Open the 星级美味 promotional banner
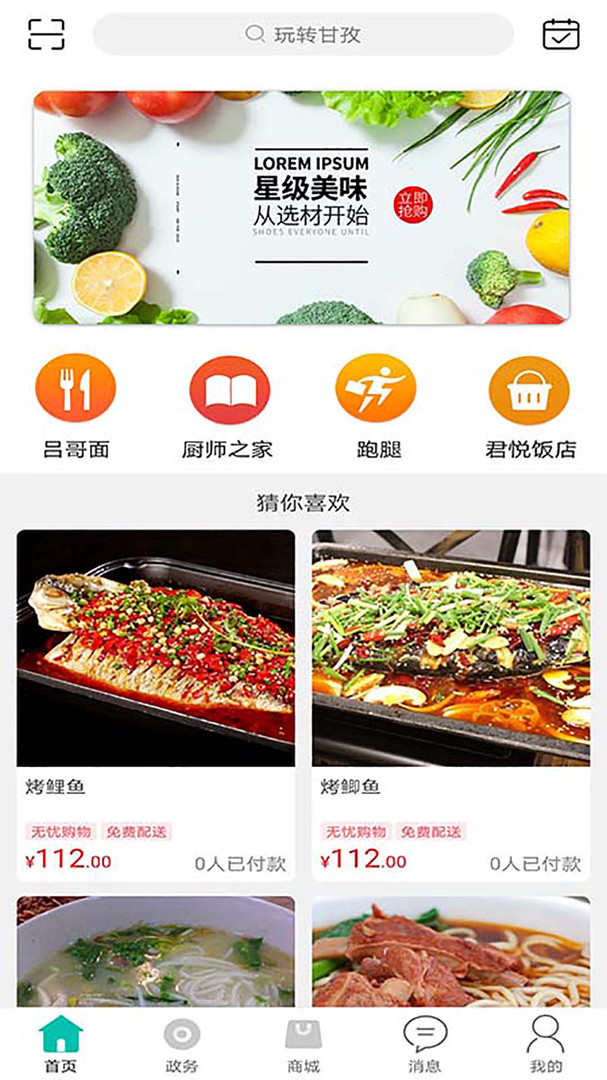 [301, 207]
